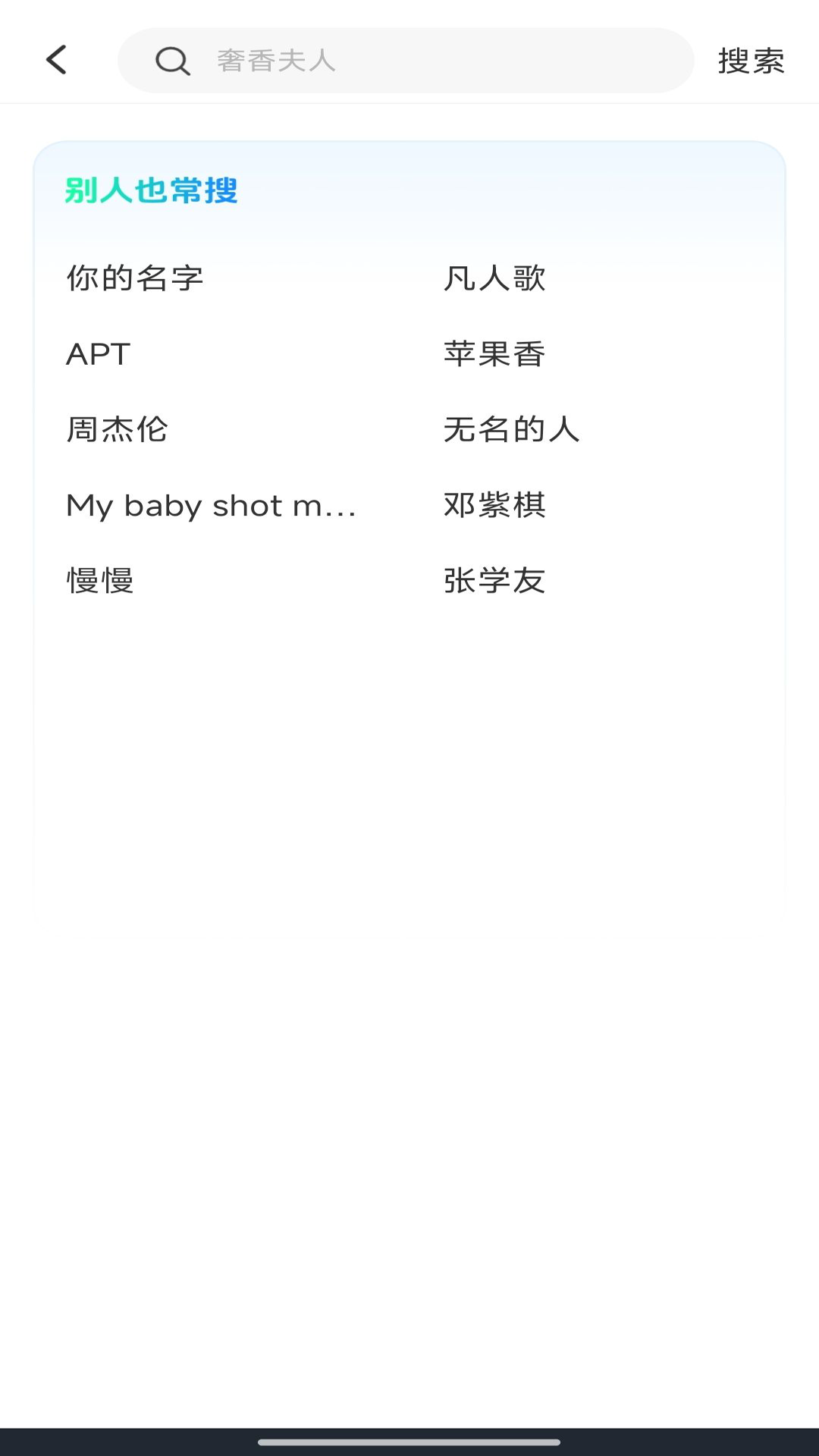This screenshot has height=1456, width=819.
Task: Tap the 搜索 button
Action: click(750, 61)
